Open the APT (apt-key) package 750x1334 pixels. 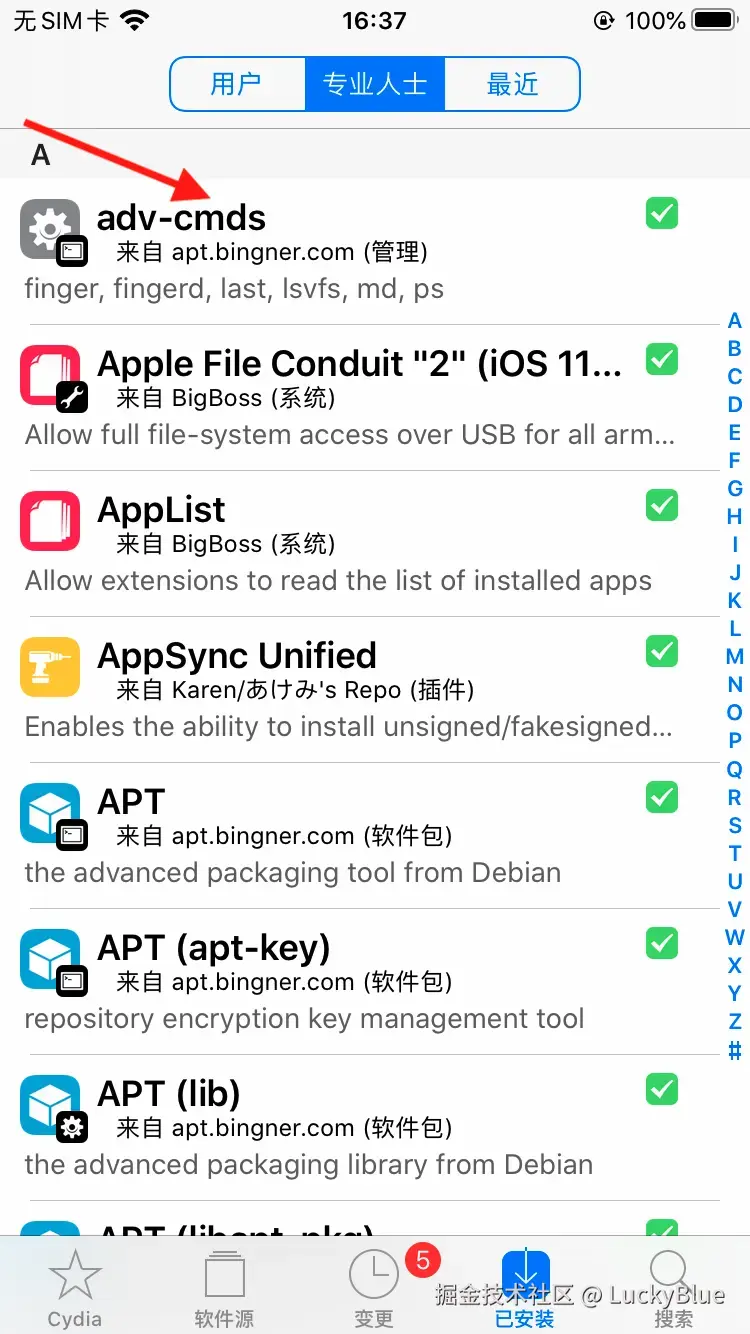coord(350,981)
